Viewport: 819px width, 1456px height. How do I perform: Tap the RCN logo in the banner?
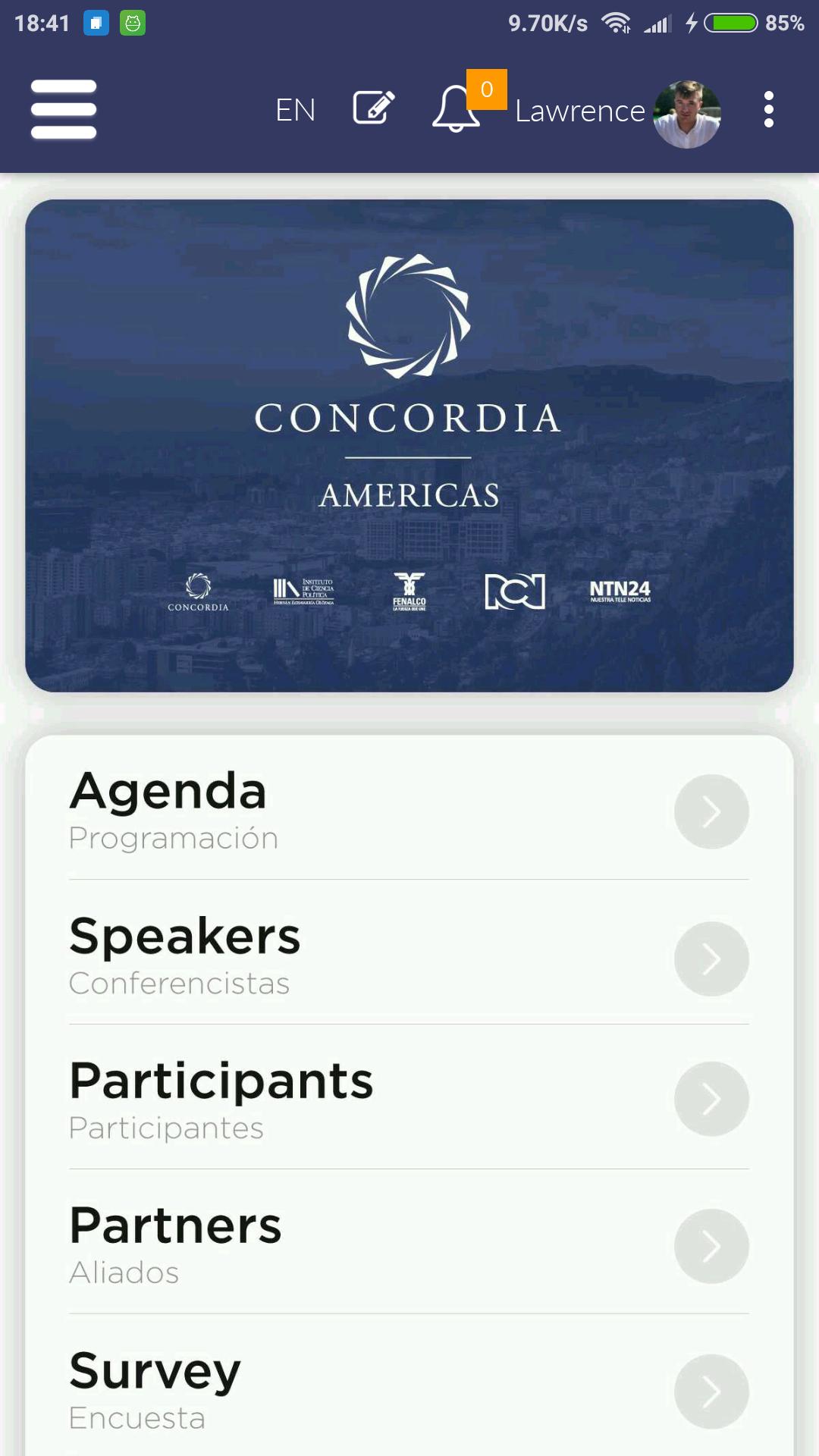(515, 591)
